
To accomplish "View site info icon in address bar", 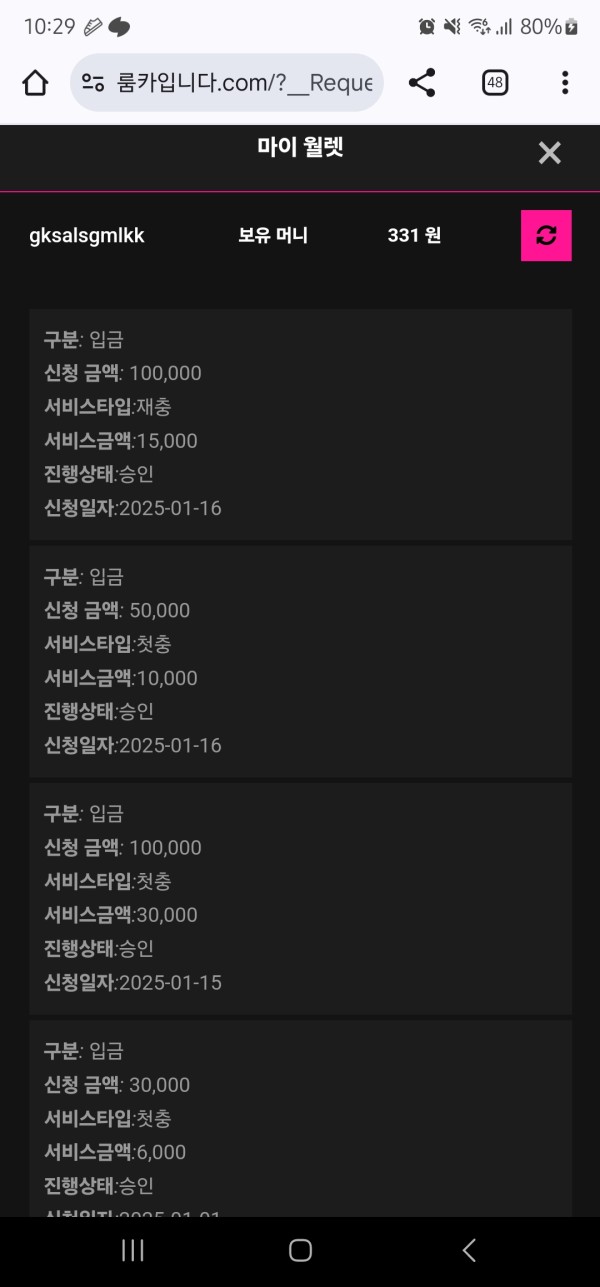I will [93, 83].
